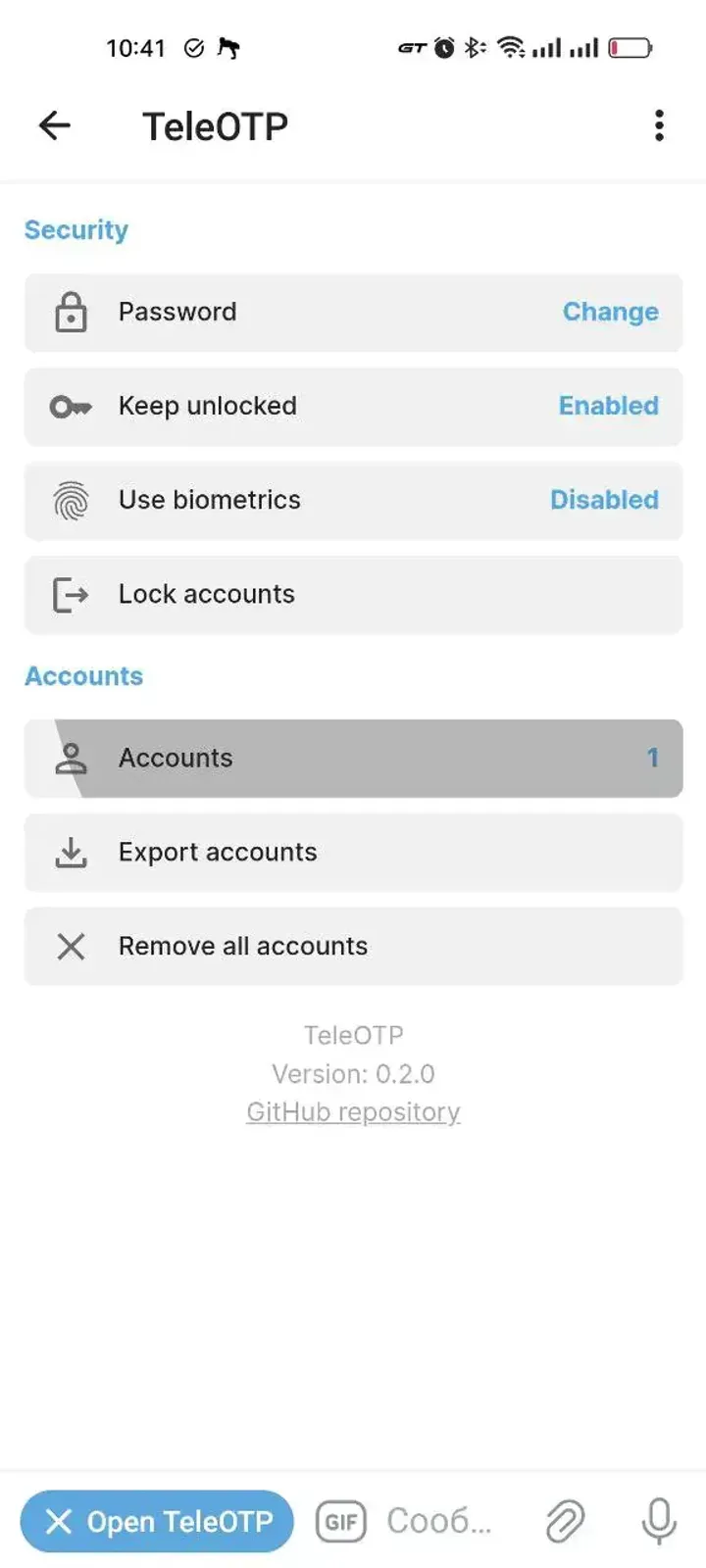Open the GitHub repository link
706x1568 pixels.
click(353, 1112)
